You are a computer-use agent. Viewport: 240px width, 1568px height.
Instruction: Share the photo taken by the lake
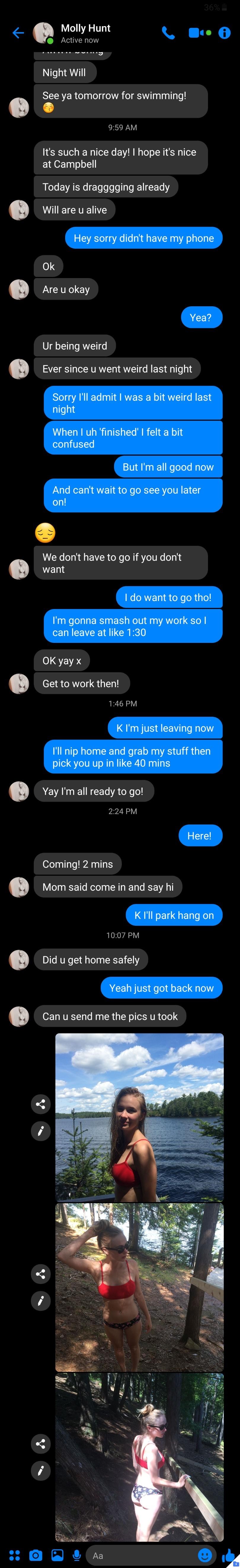coord(41,1104)
